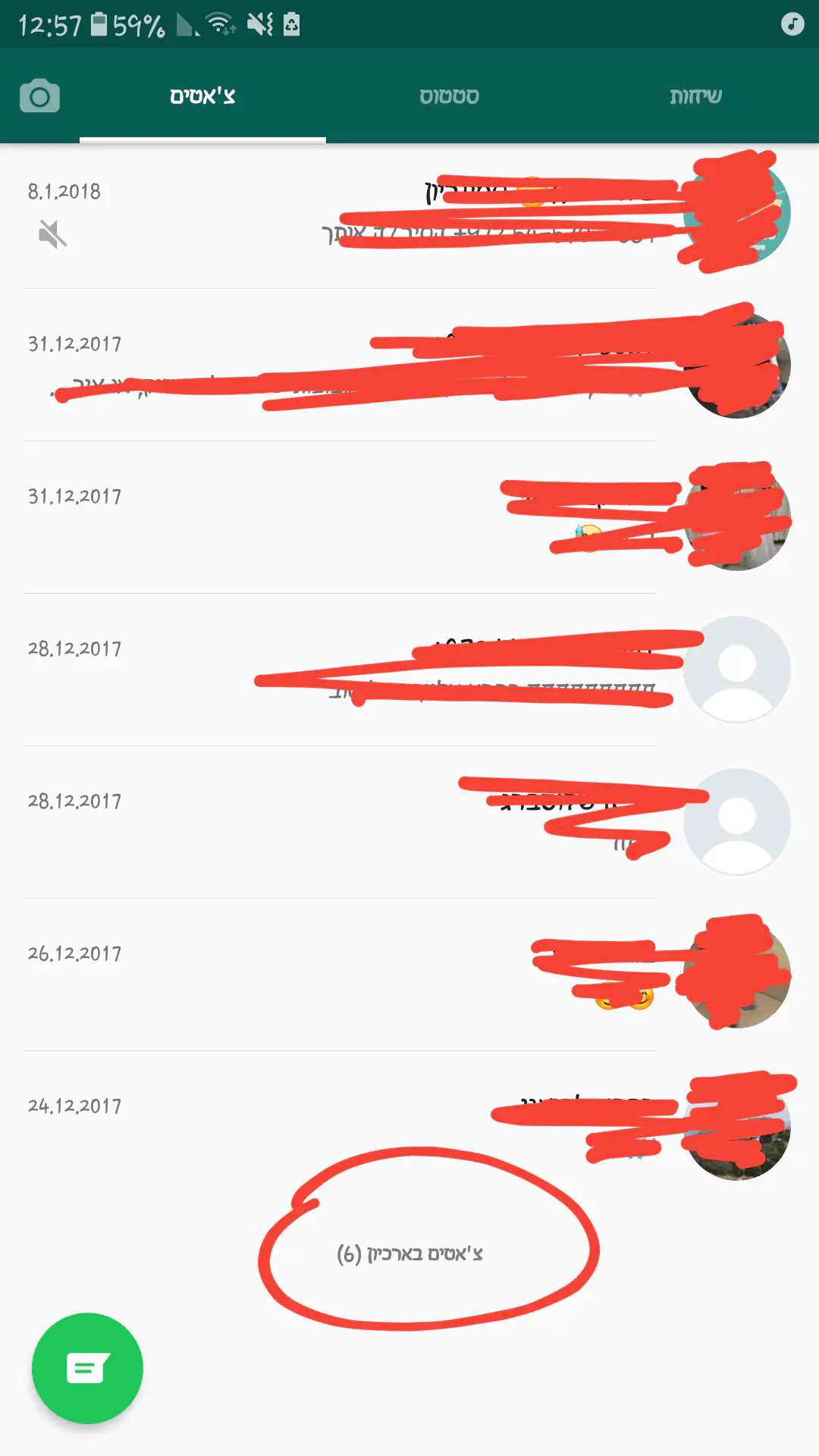This screenshot has width=819, height=1456.
Task: Switch to the שיחות tab
Action: coord(695,96)
